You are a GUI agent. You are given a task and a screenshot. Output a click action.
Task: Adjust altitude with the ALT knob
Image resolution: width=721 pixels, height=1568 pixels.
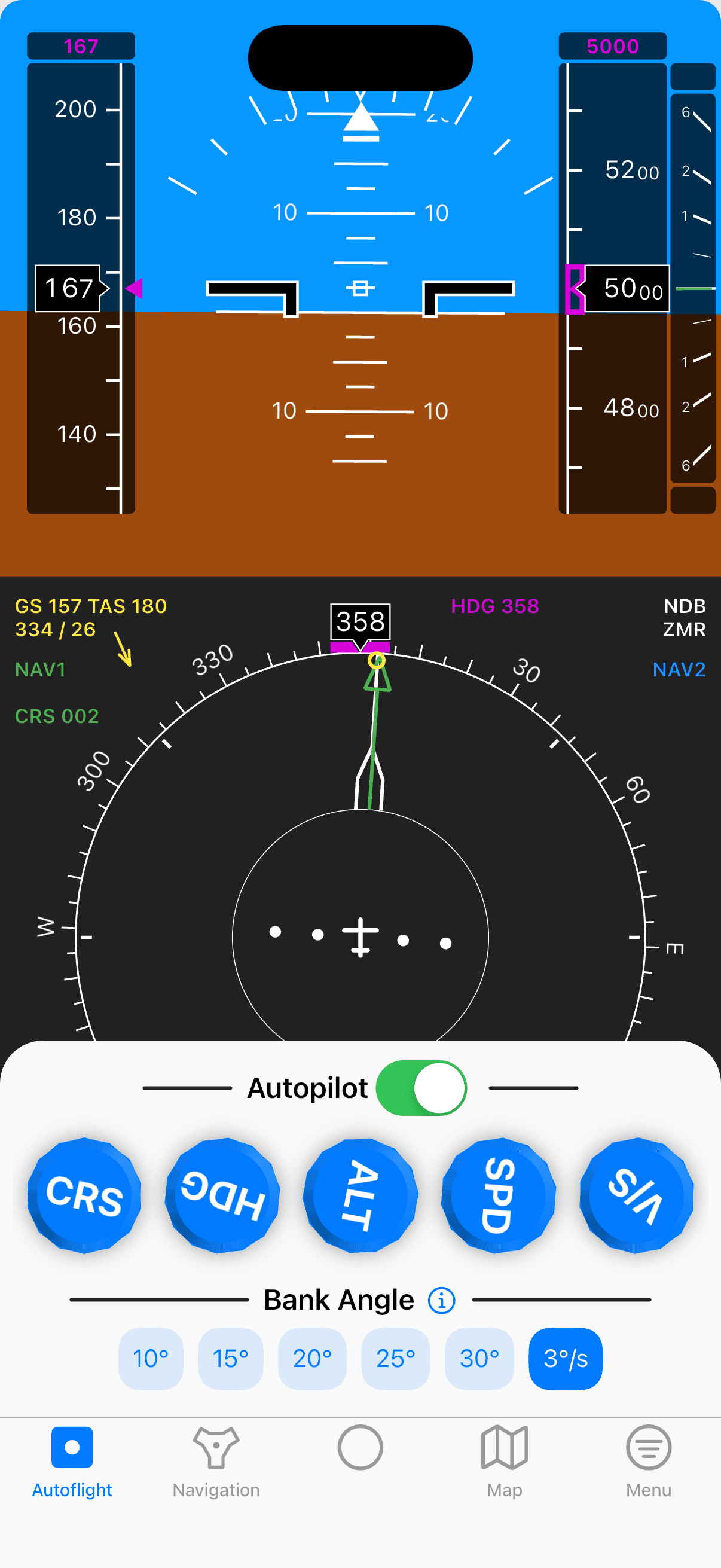pos(361,1194)
